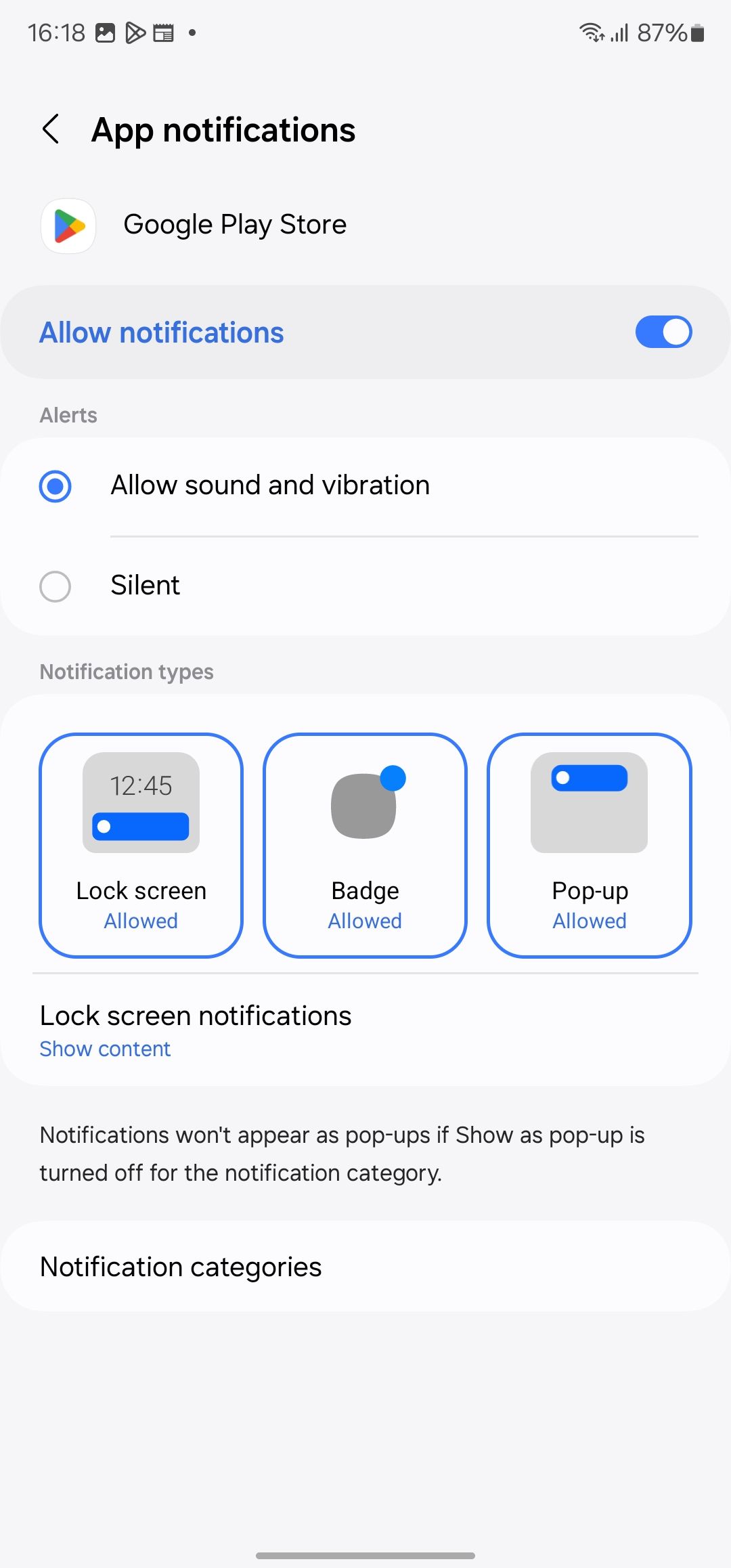Turn off Allow notifications switch
This screenshot has width=731, height=1568.
tap(663, 332)
